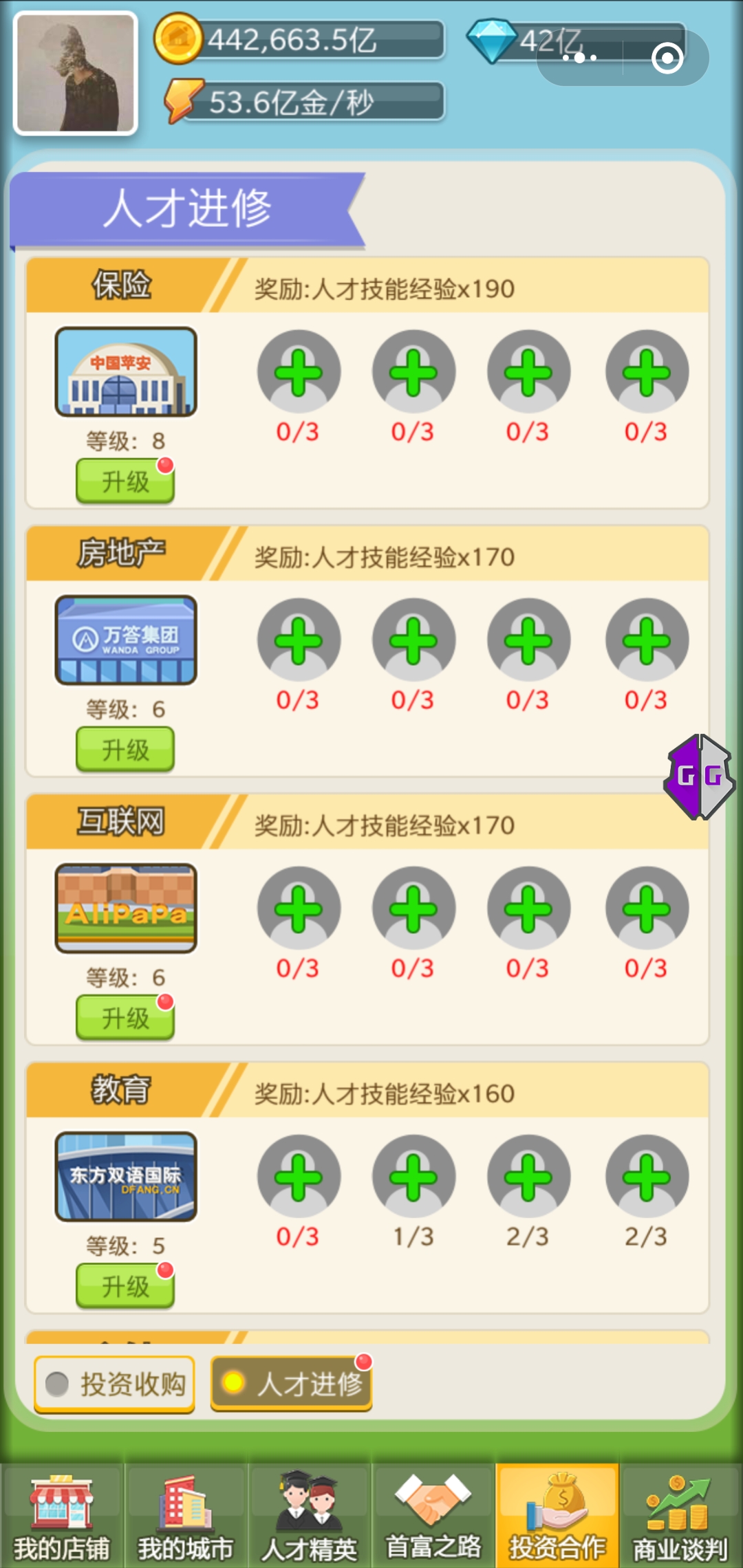Switch to 首富之路 tab
743x1568 pixels.
pos(433,1517)
